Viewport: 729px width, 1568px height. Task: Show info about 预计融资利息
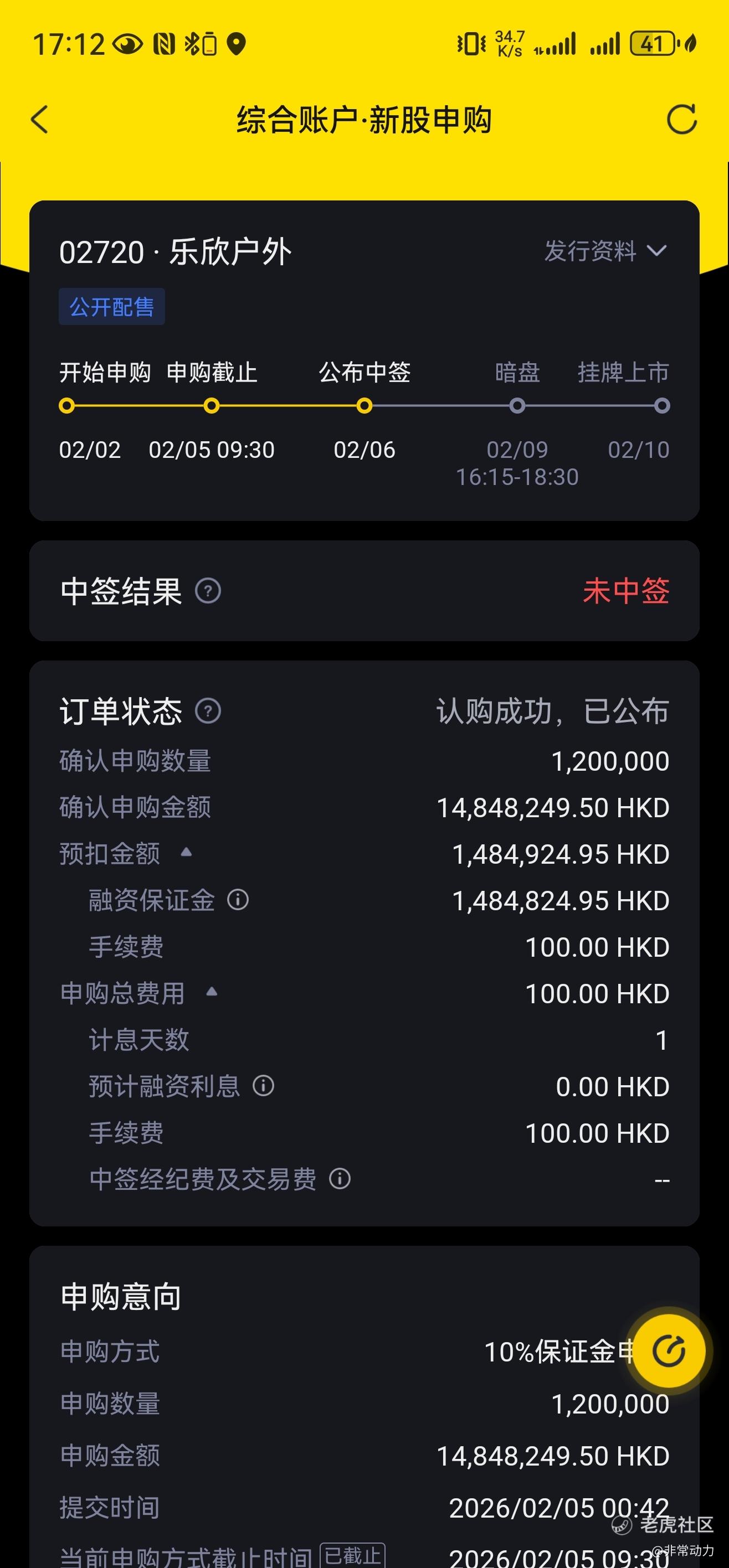pos(263,1085)
